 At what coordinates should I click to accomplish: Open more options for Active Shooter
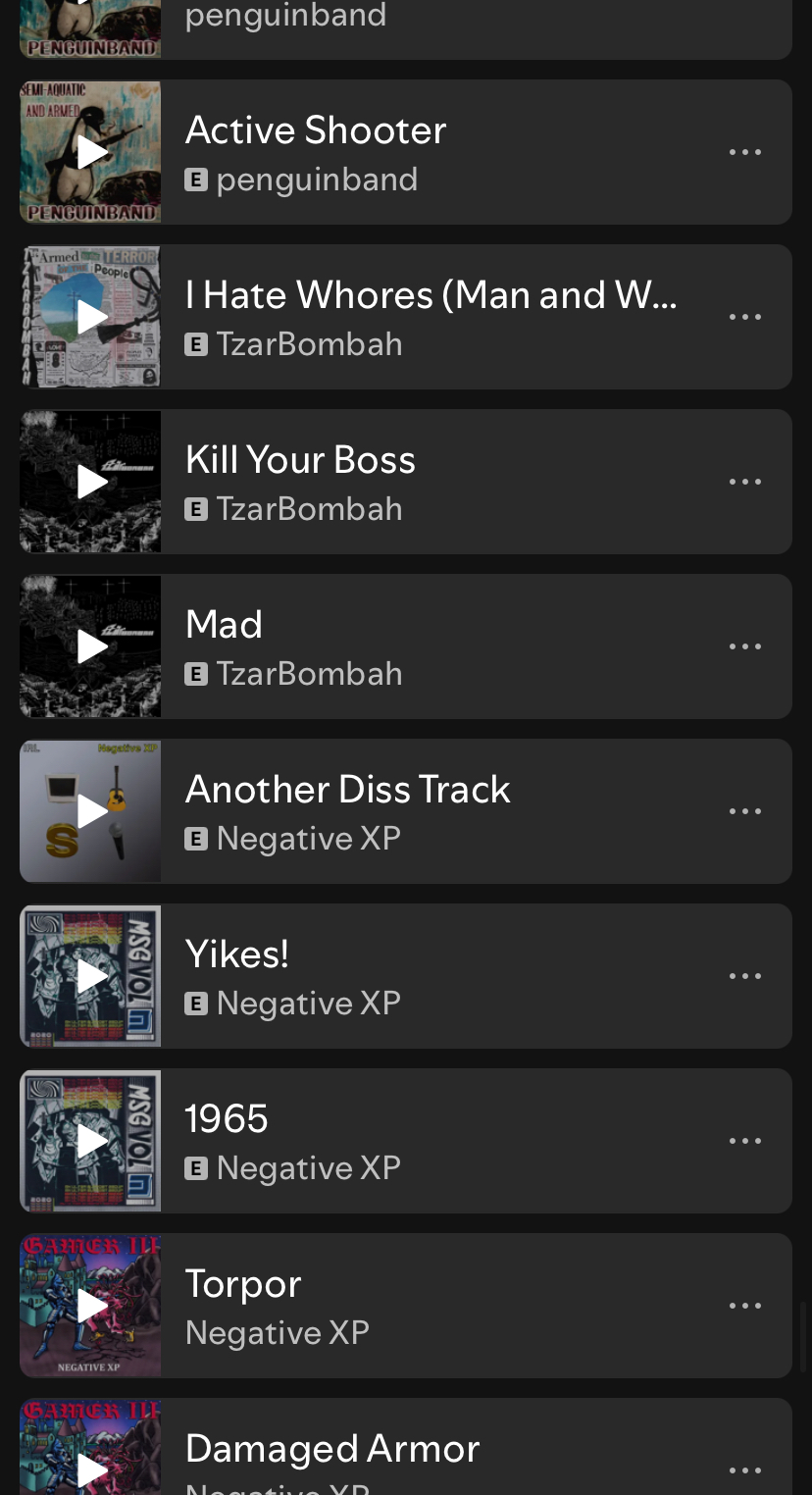click(x=745, y=152)
